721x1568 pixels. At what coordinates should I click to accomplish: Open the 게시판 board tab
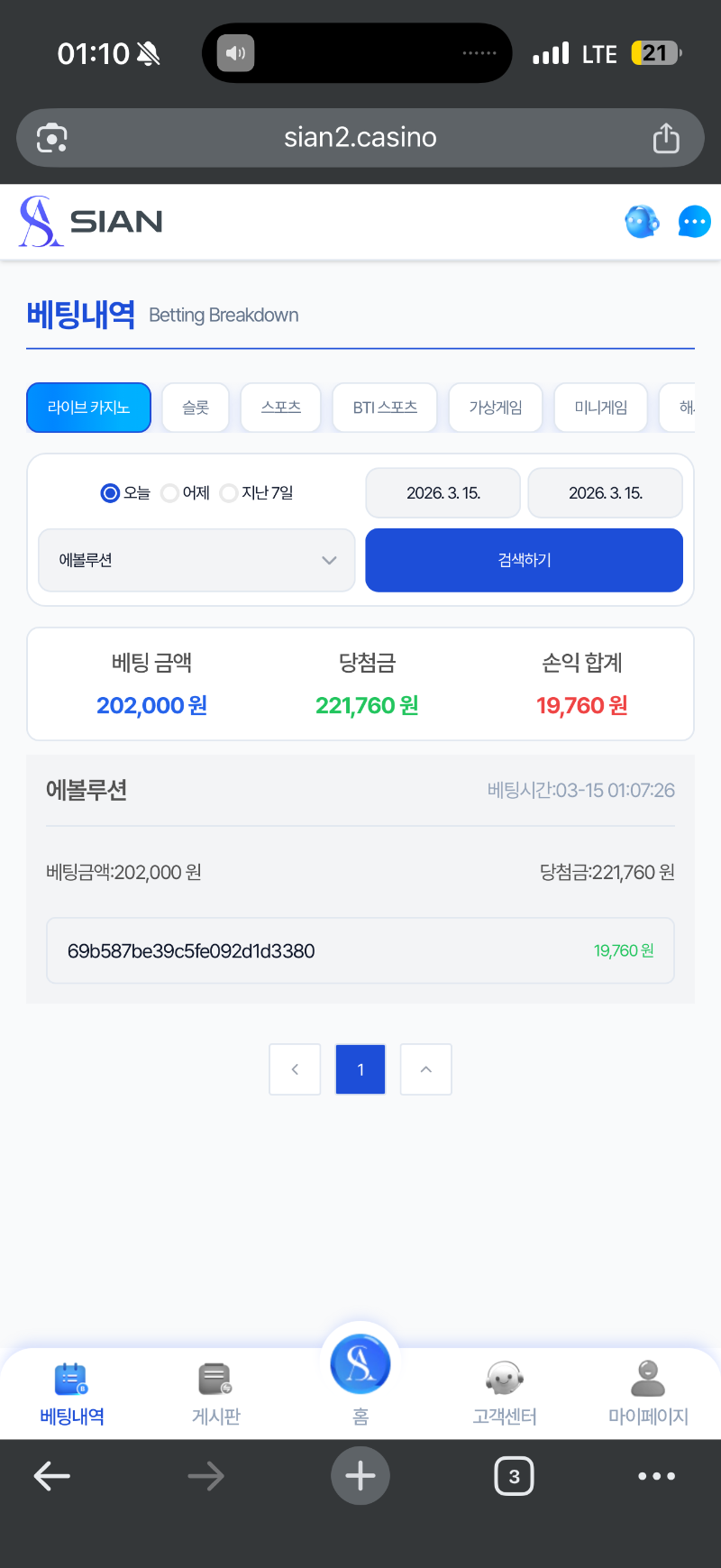(x=216, y=1393)
